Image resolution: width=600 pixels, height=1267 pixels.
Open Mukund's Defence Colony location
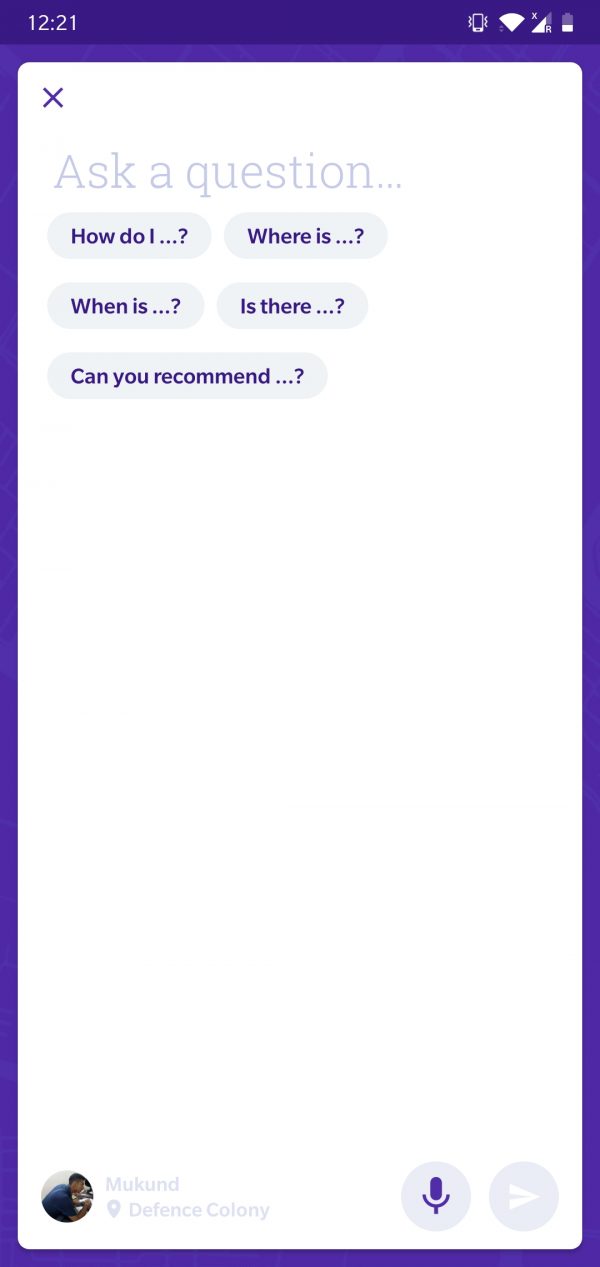(x=198, y=1210)
